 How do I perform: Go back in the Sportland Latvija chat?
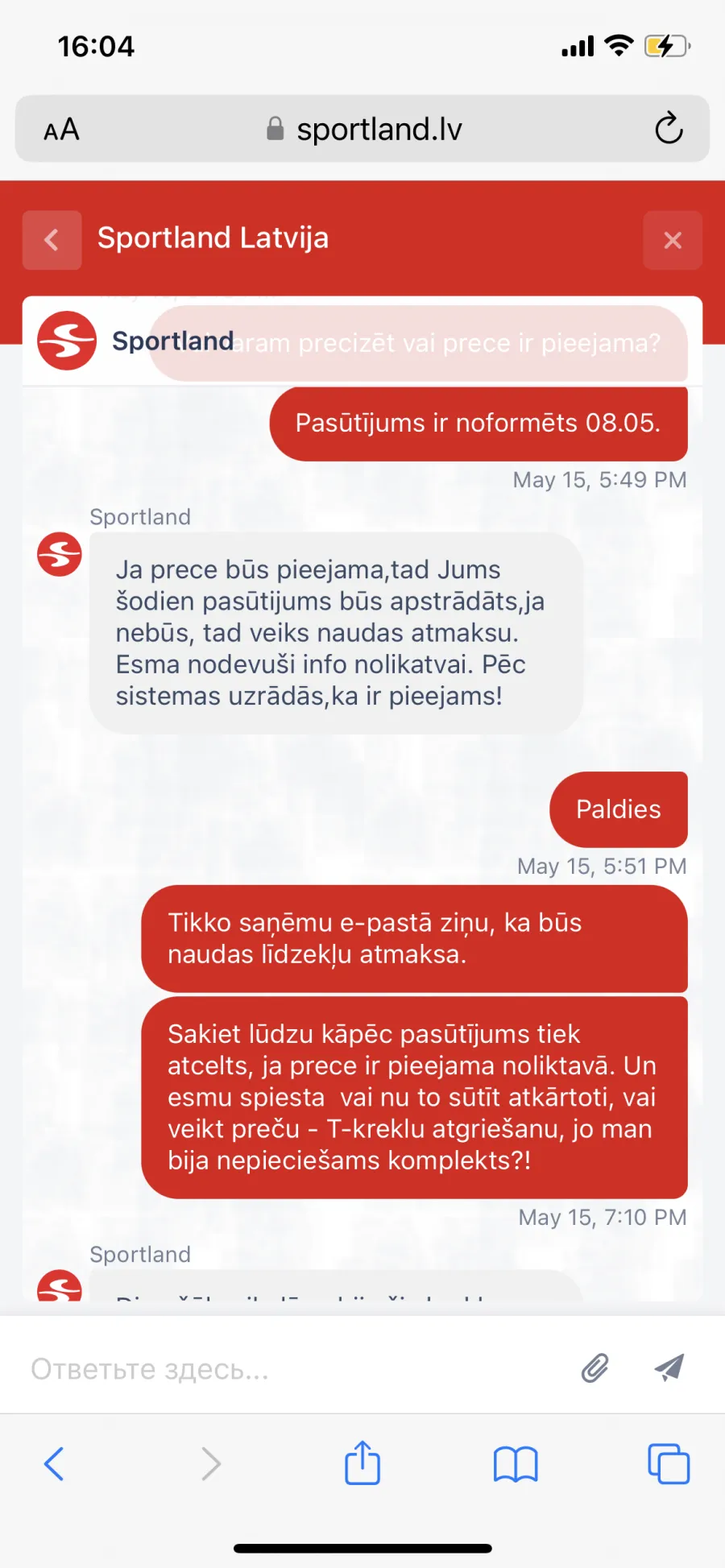point(52,240)
